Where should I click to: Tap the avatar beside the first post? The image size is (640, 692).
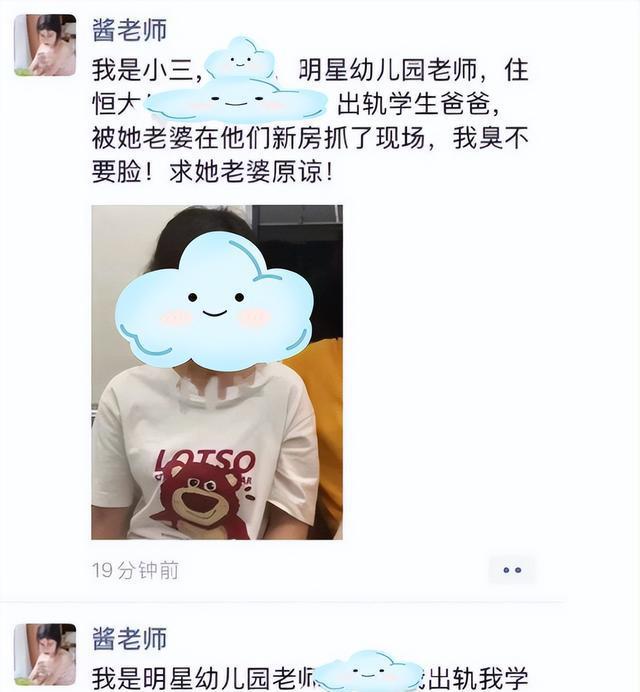[x=44, y=45]
